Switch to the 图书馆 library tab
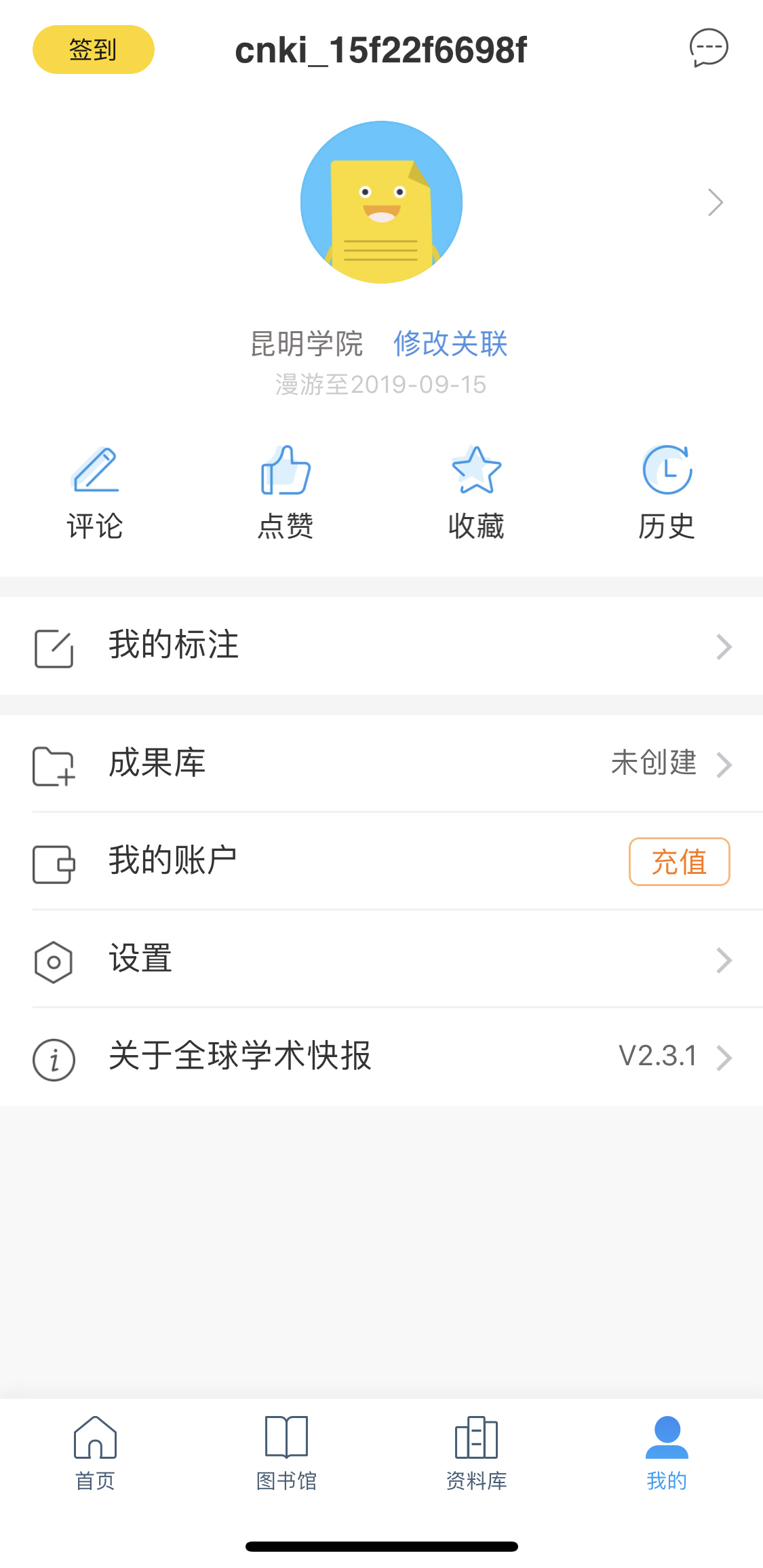763x1568 pixels. tap(286, 1452)
